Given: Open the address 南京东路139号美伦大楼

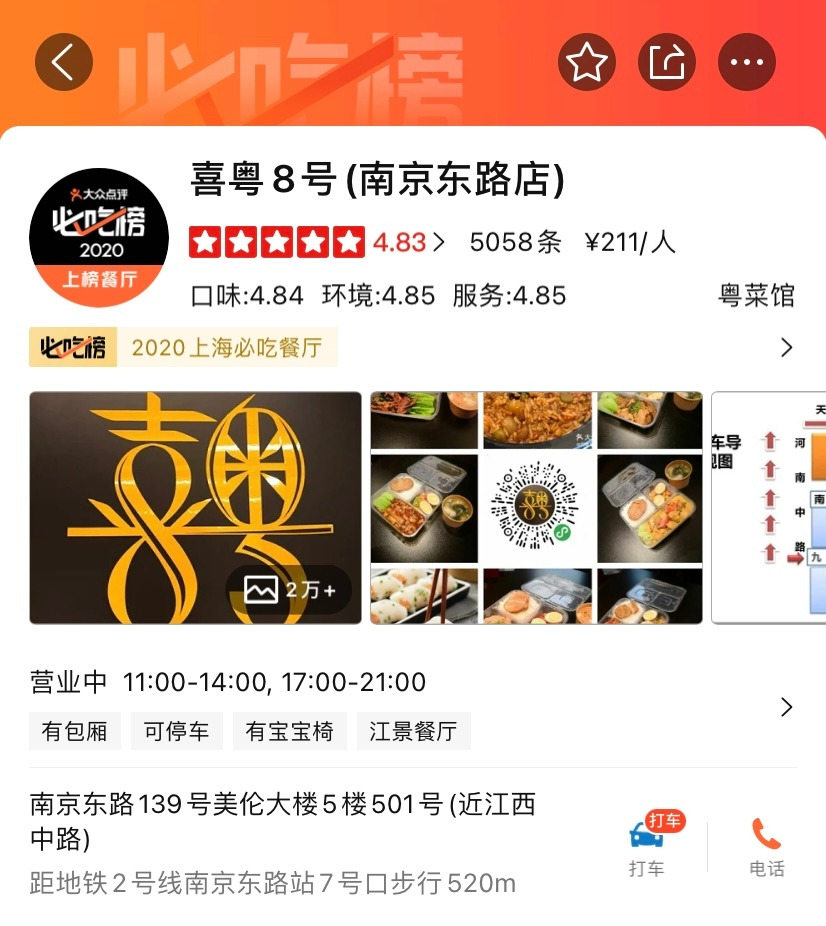Looking at the screenshot, I should pos(283,821).
